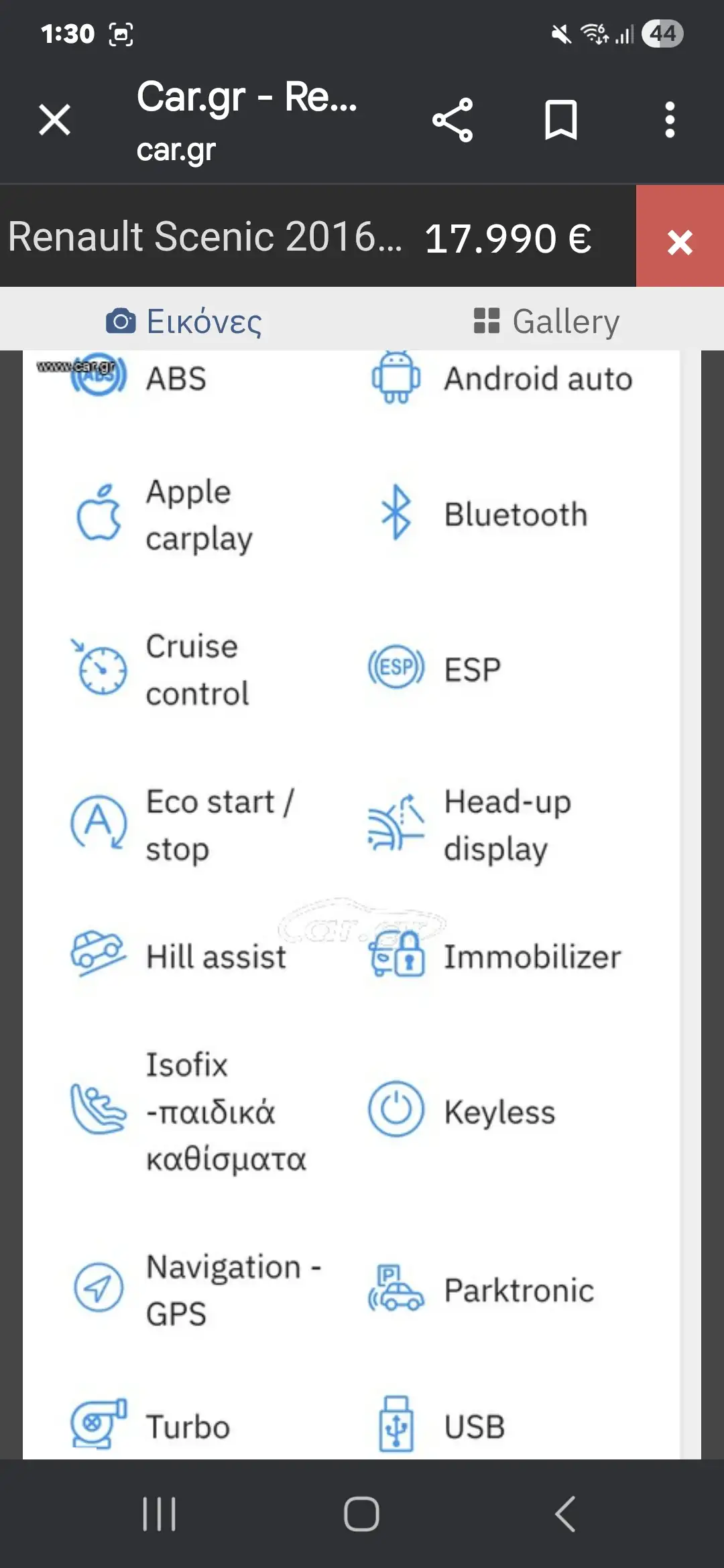Open the browser overflow menu

(x=669, y=120)
